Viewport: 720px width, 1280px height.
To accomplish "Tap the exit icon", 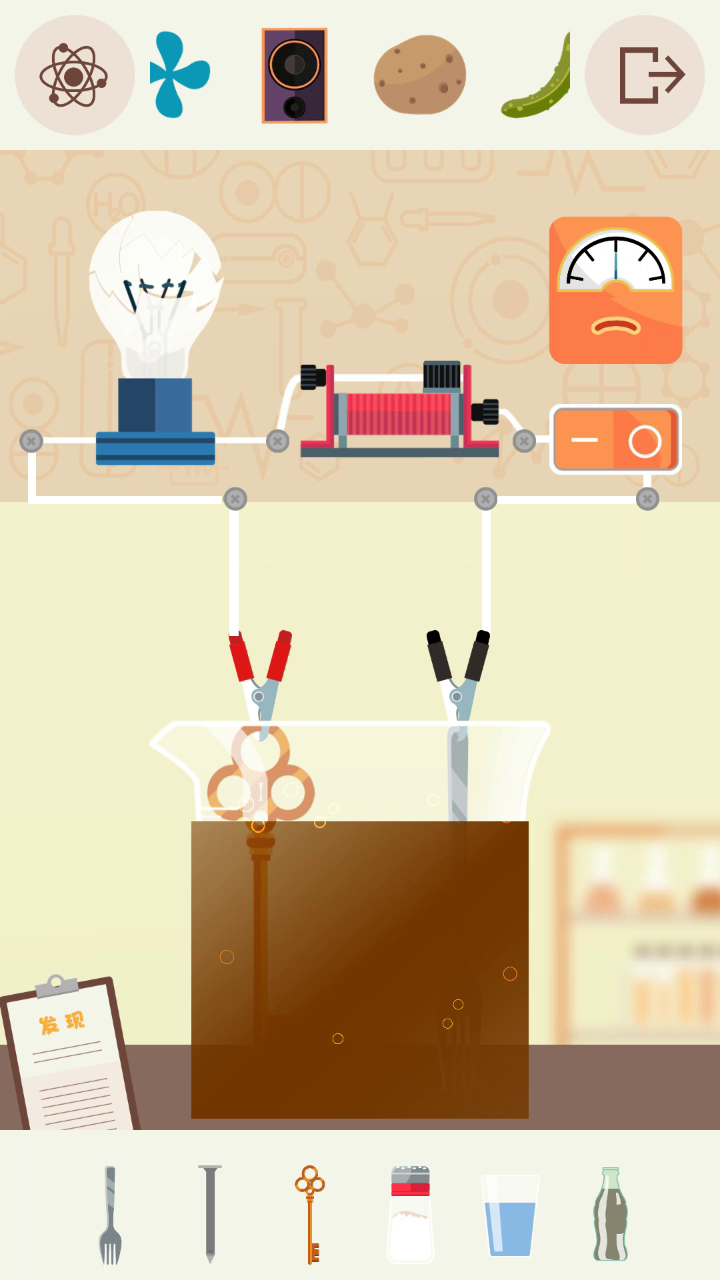I will [645, 75].
